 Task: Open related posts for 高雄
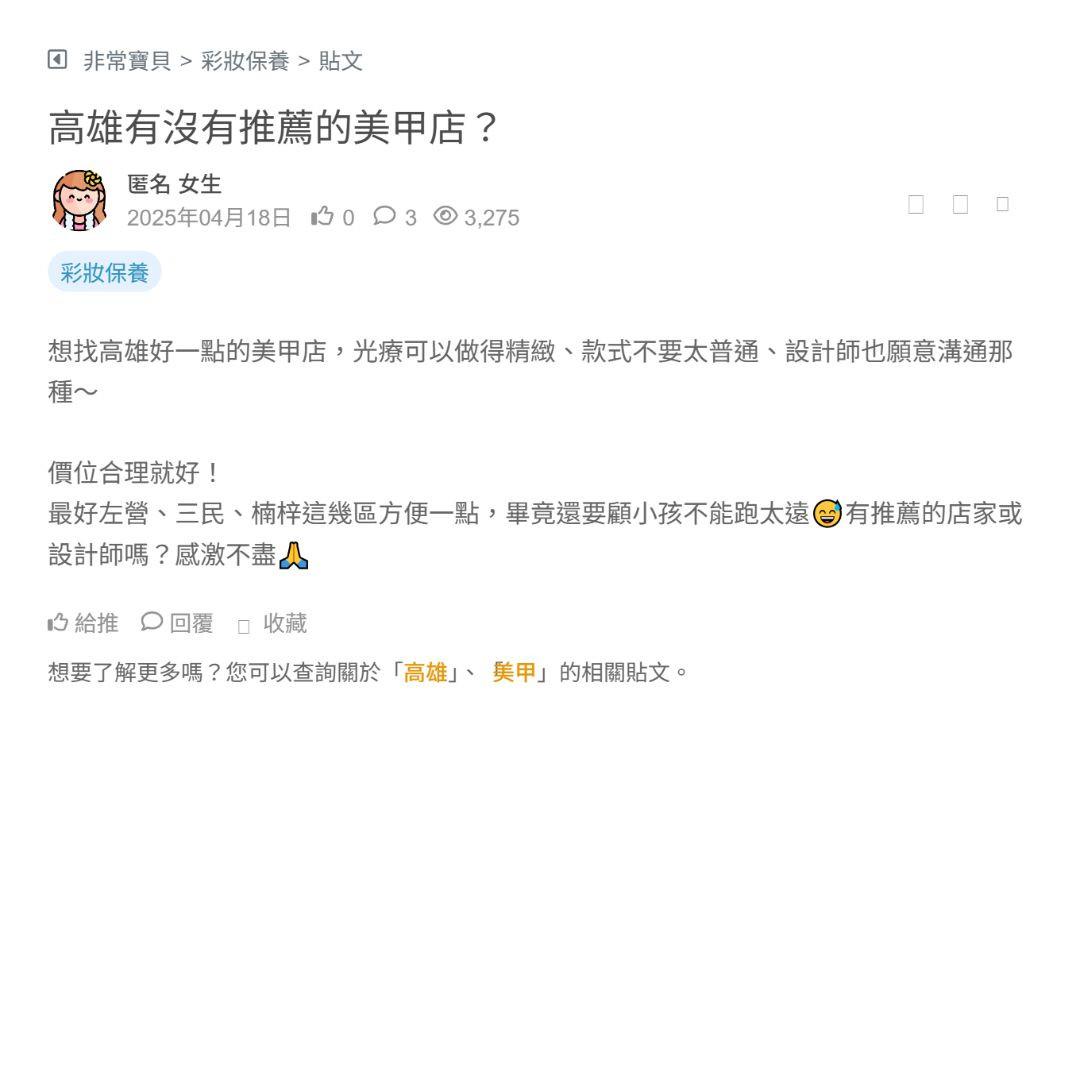[x=425, y=672]
